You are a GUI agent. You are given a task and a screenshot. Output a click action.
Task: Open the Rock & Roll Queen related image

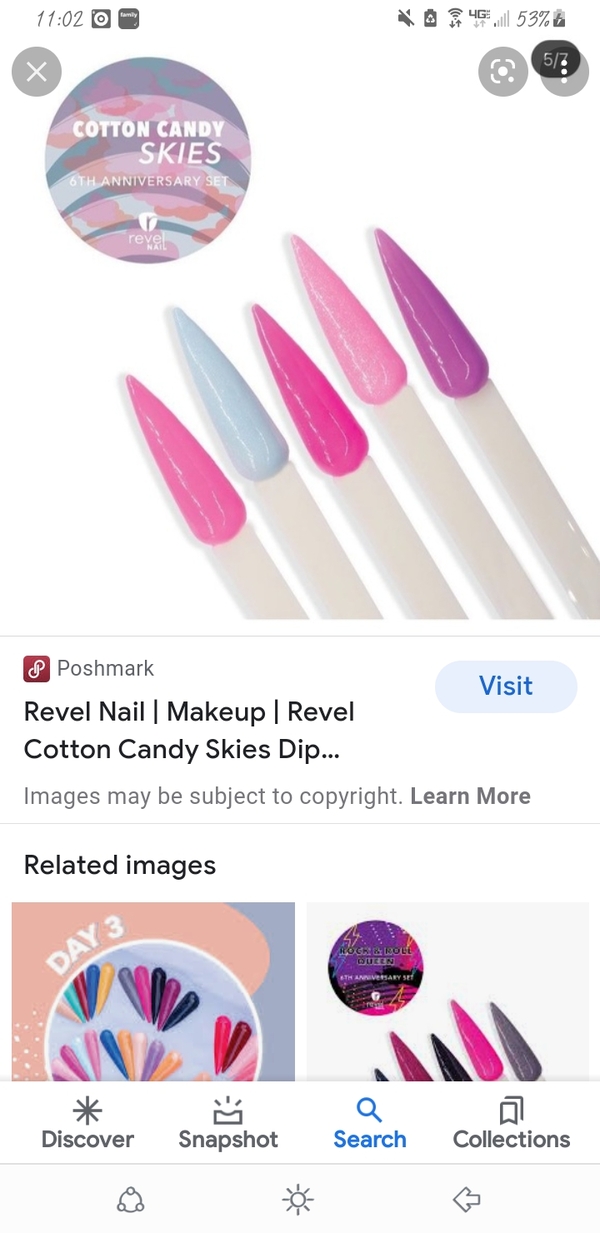click(x=447, y=990)
